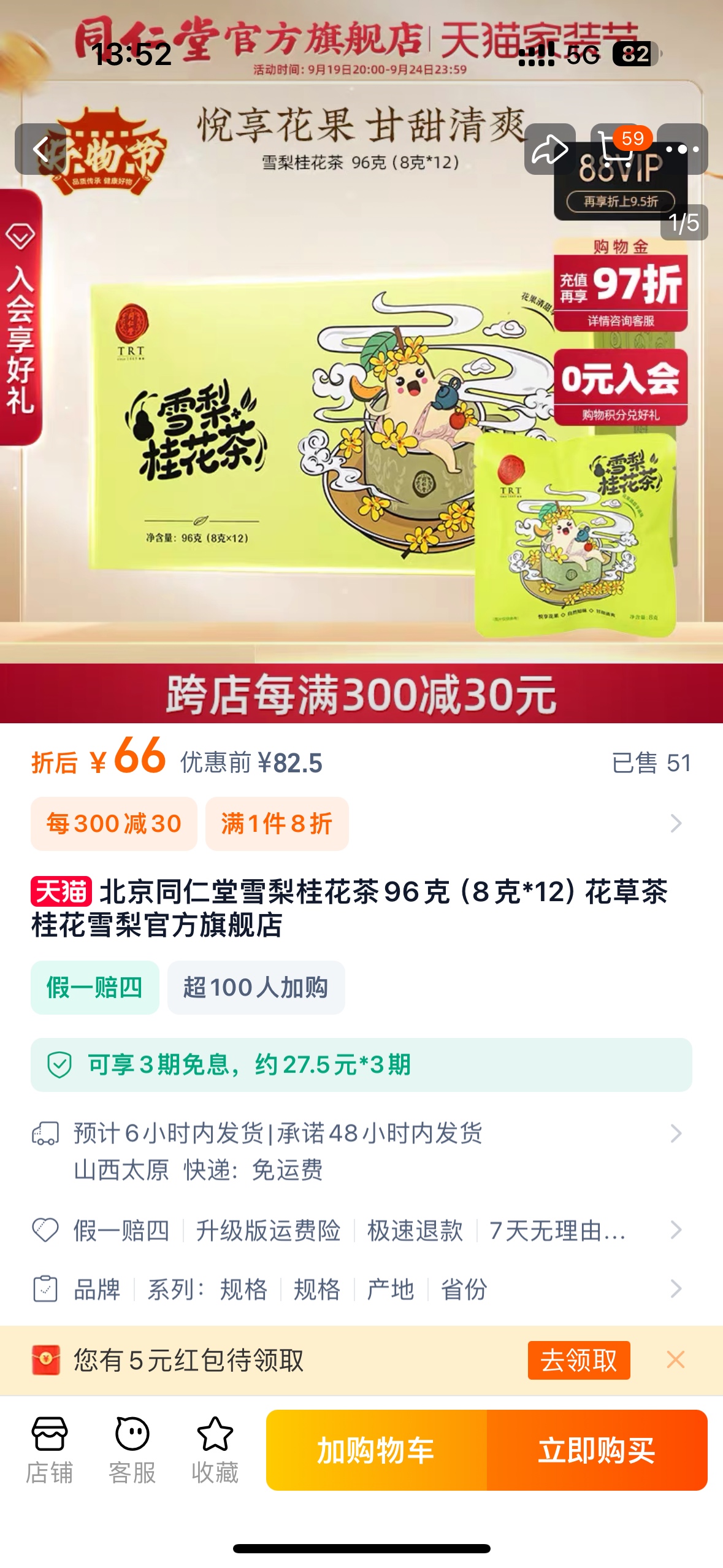Open the three-dot overflow menu

coord(682,149)
